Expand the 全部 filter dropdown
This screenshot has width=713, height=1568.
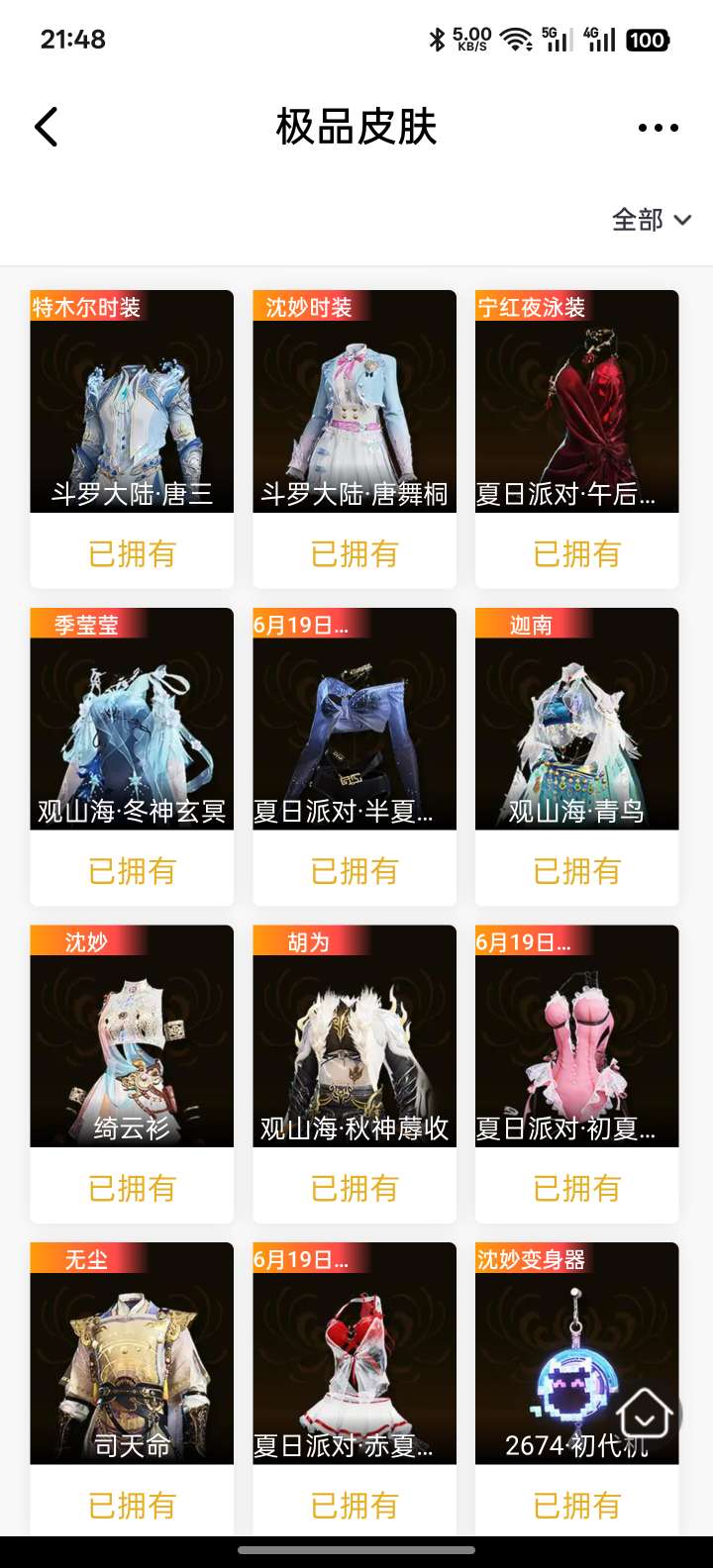[651, 220]
